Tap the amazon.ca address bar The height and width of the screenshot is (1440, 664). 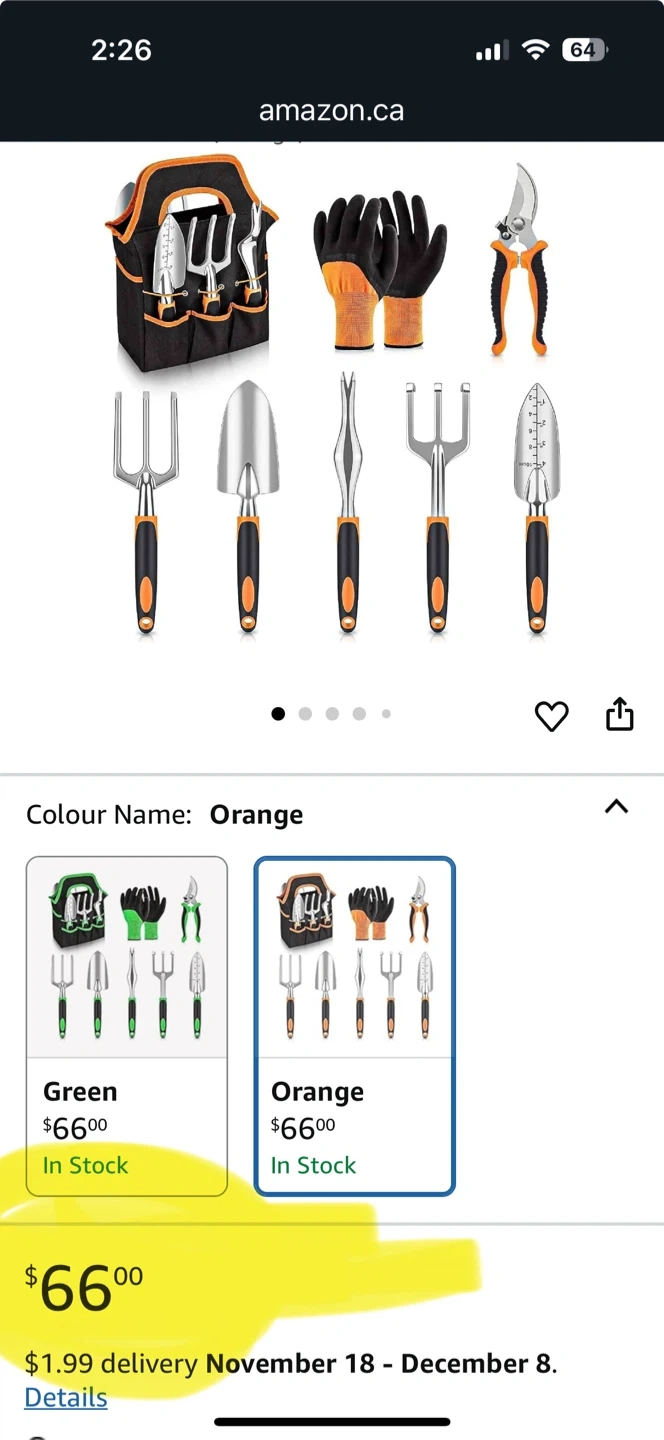pyautogui.click(x=331, y=110)
